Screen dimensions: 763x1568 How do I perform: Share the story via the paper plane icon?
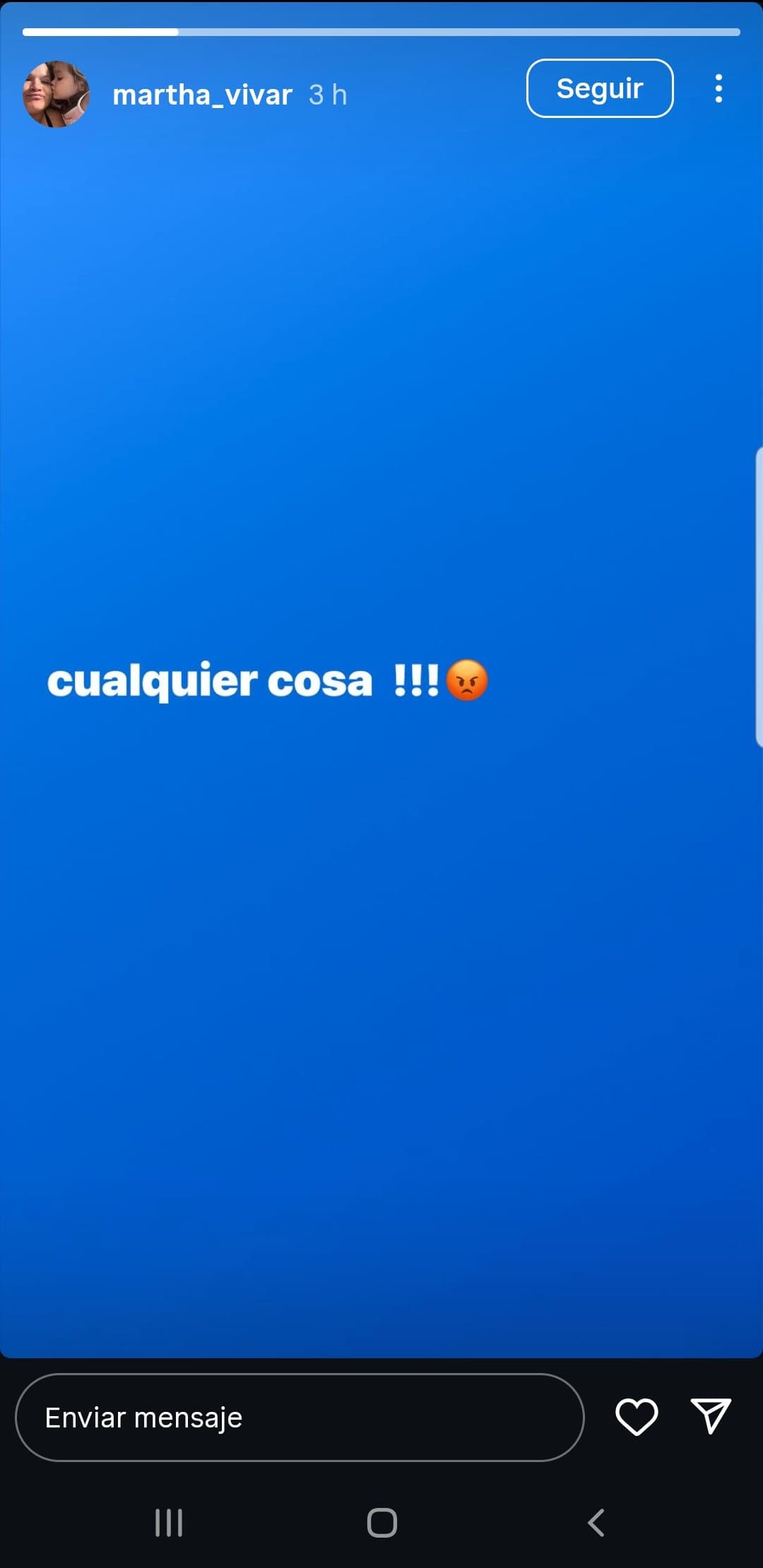(710, 1416)
